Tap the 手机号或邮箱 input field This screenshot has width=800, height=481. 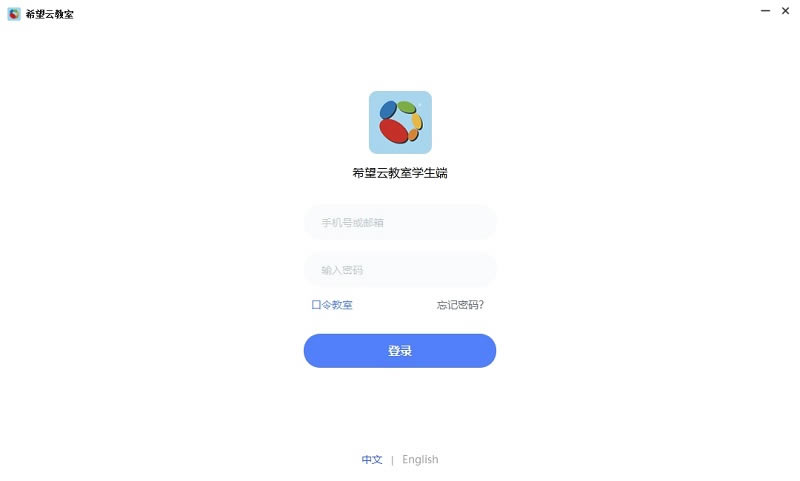point(400,222)
